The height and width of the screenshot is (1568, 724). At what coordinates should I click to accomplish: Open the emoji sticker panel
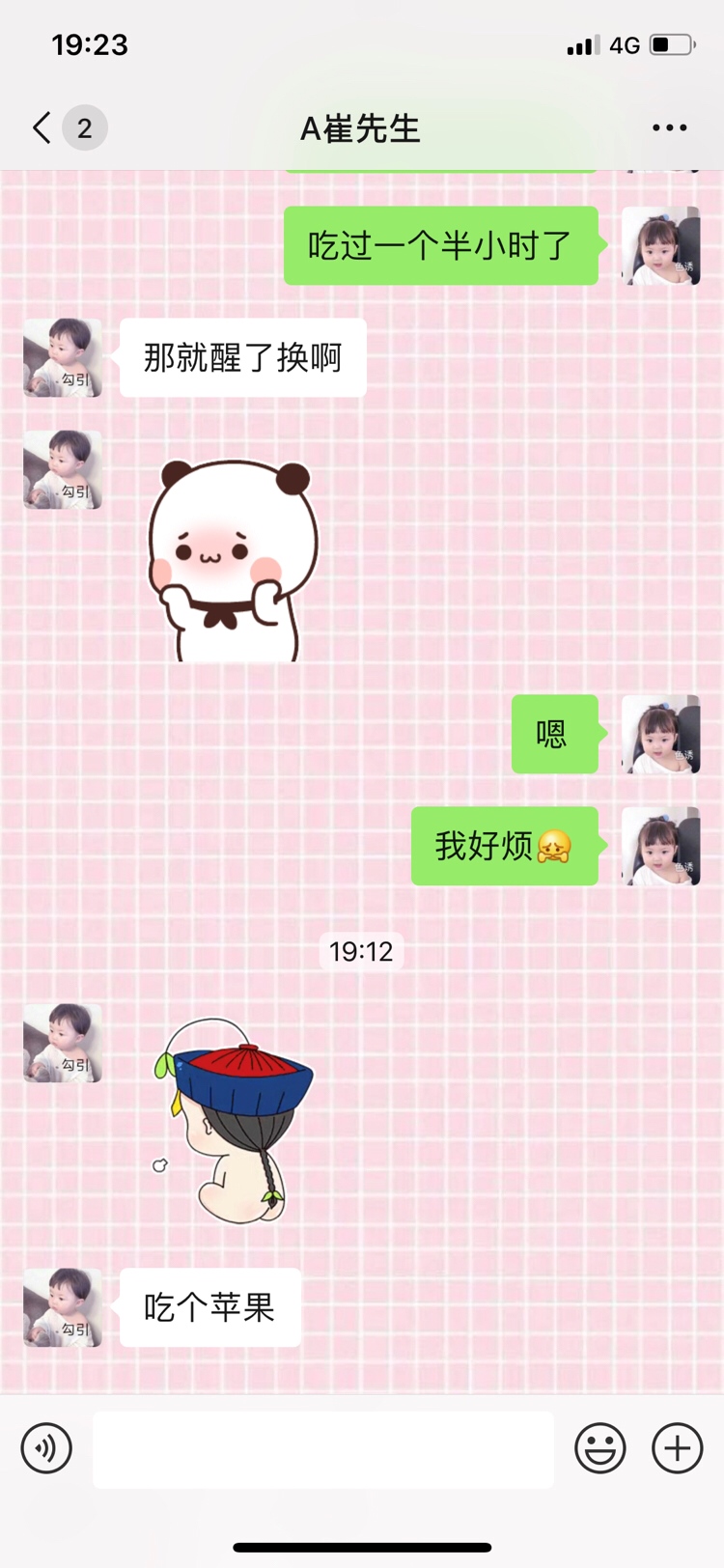point(599,1448)
